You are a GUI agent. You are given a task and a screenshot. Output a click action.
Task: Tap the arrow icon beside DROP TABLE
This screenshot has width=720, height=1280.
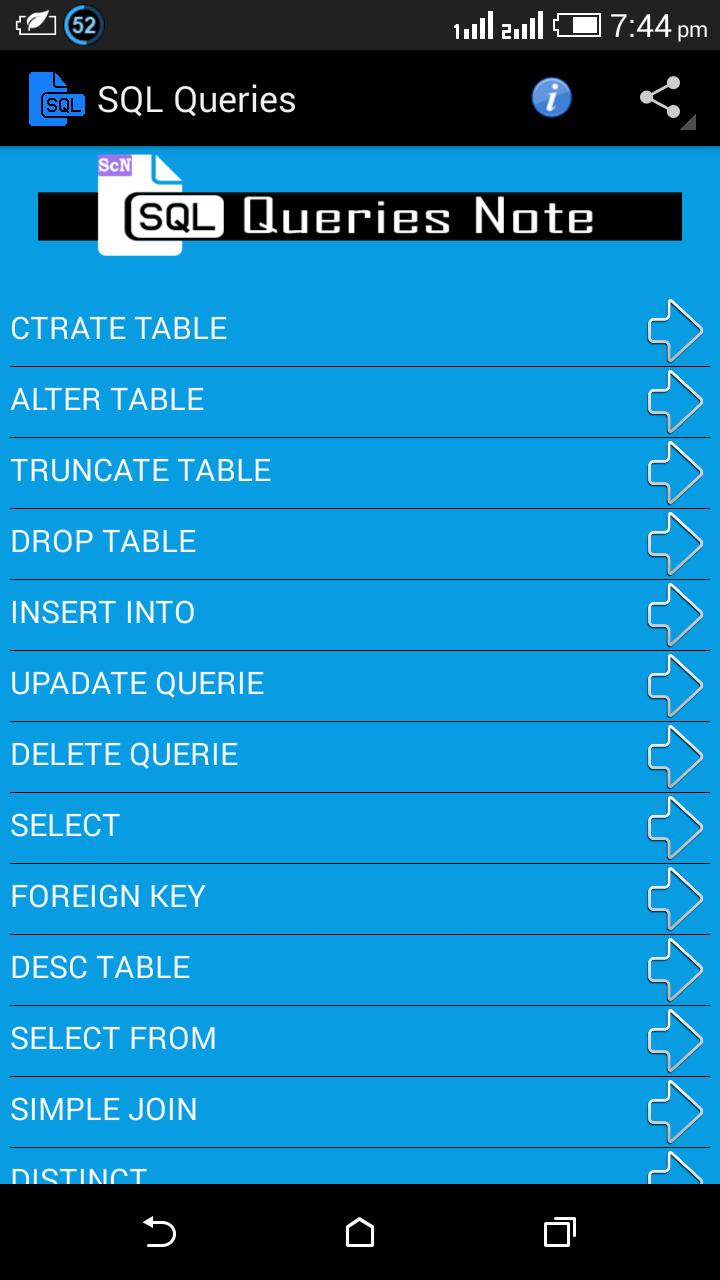pyautogui.click(x=675, y=541)
